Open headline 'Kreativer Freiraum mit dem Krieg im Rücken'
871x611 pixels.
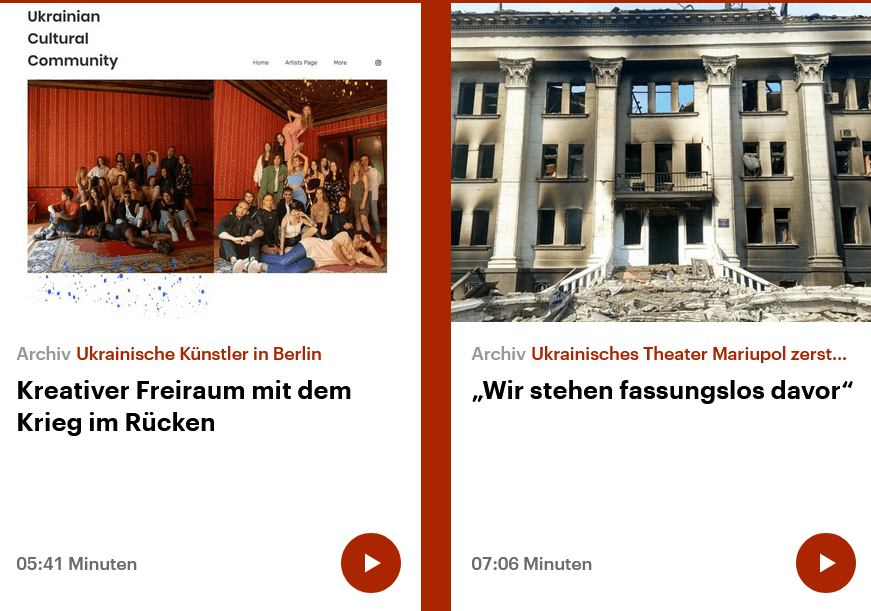(x=184, y=406)
